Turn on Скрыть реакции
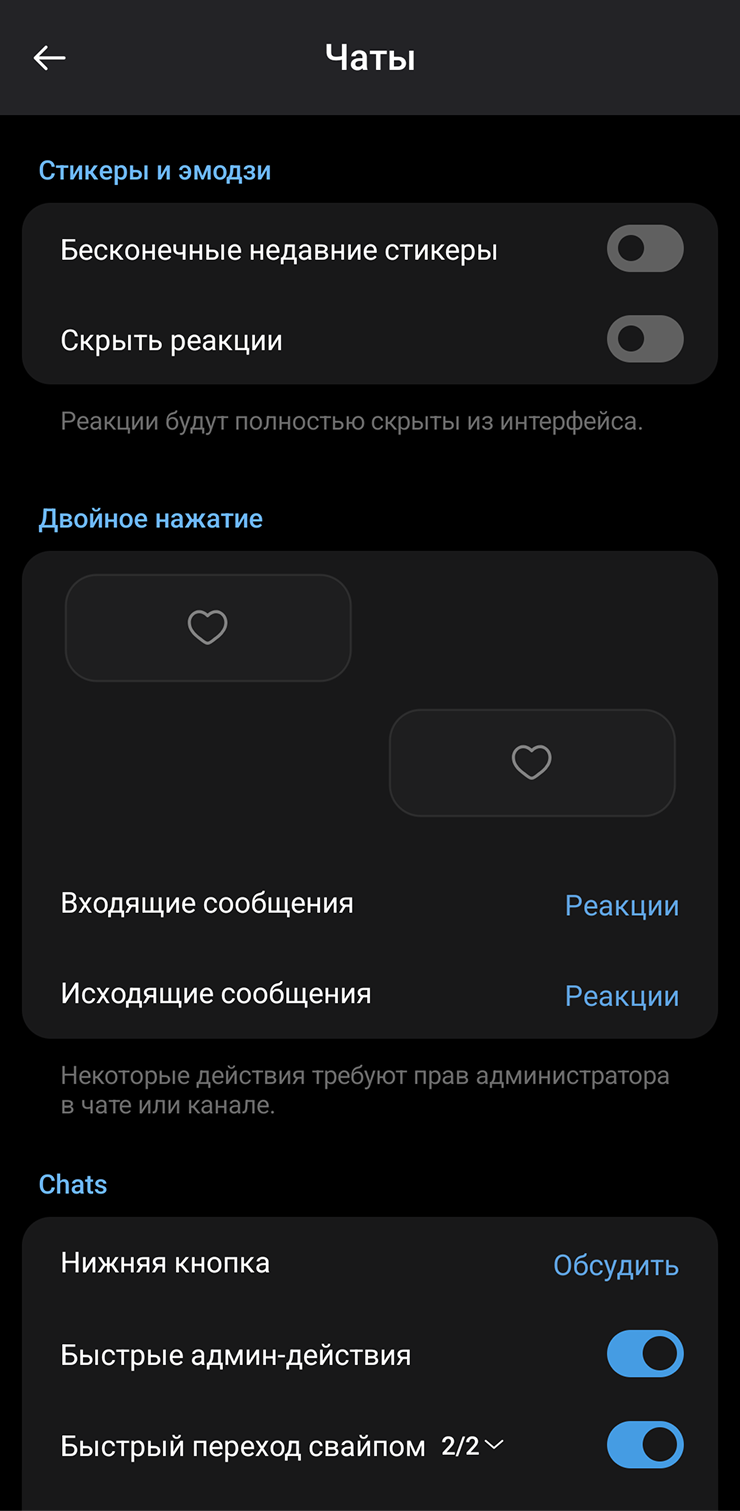The image size is (740, 1511). 644,340
